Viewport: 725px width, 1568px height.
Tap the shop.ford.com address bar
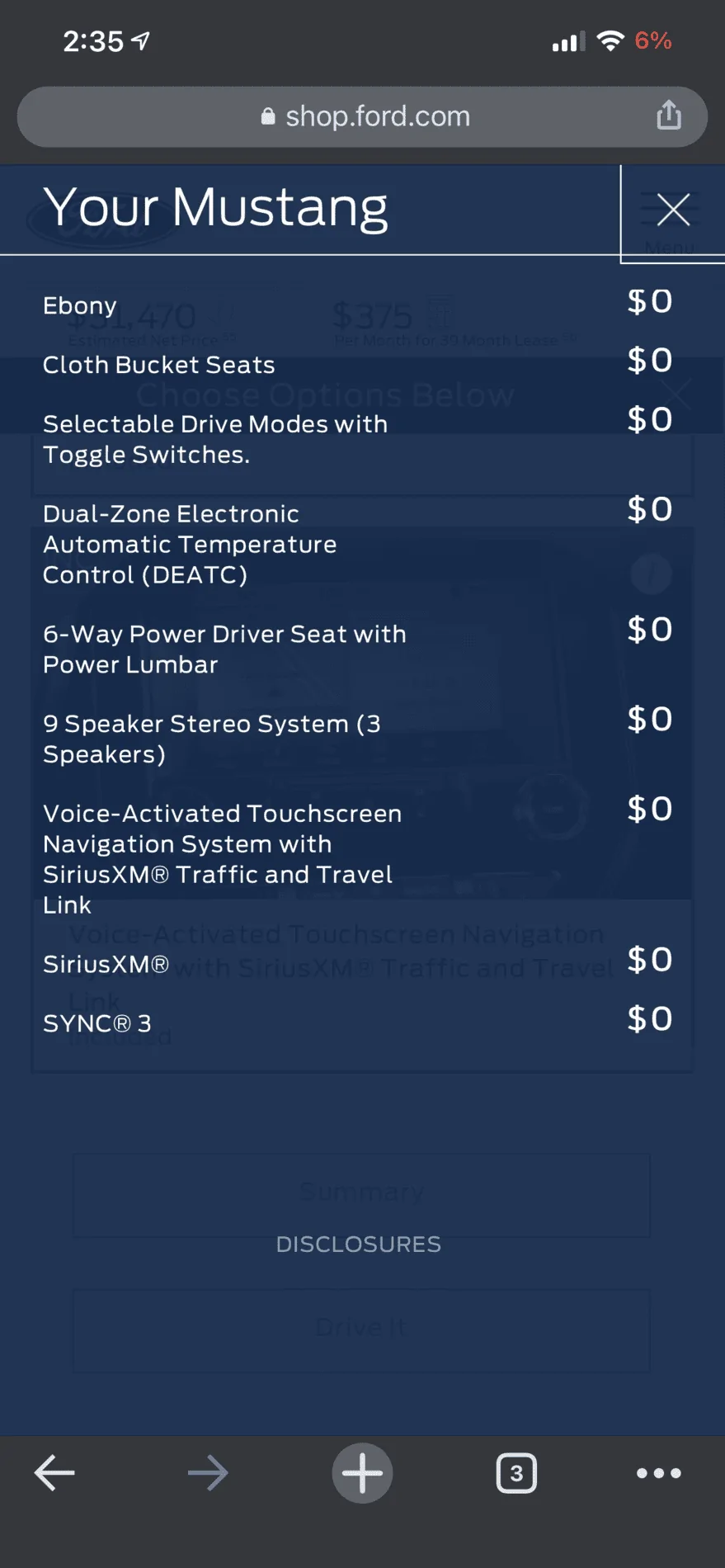click(362, 116)
